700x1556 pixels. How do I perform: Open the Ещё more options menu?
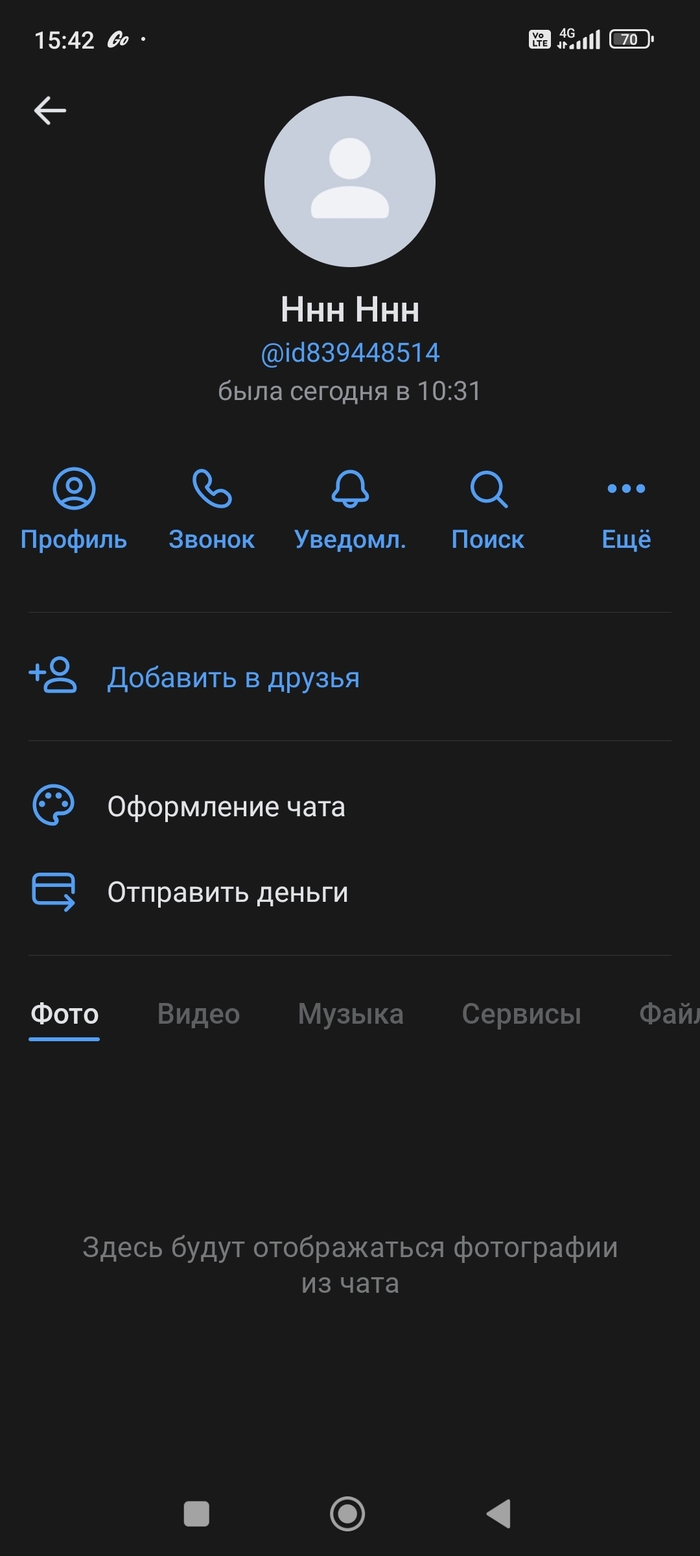(626, 509)
